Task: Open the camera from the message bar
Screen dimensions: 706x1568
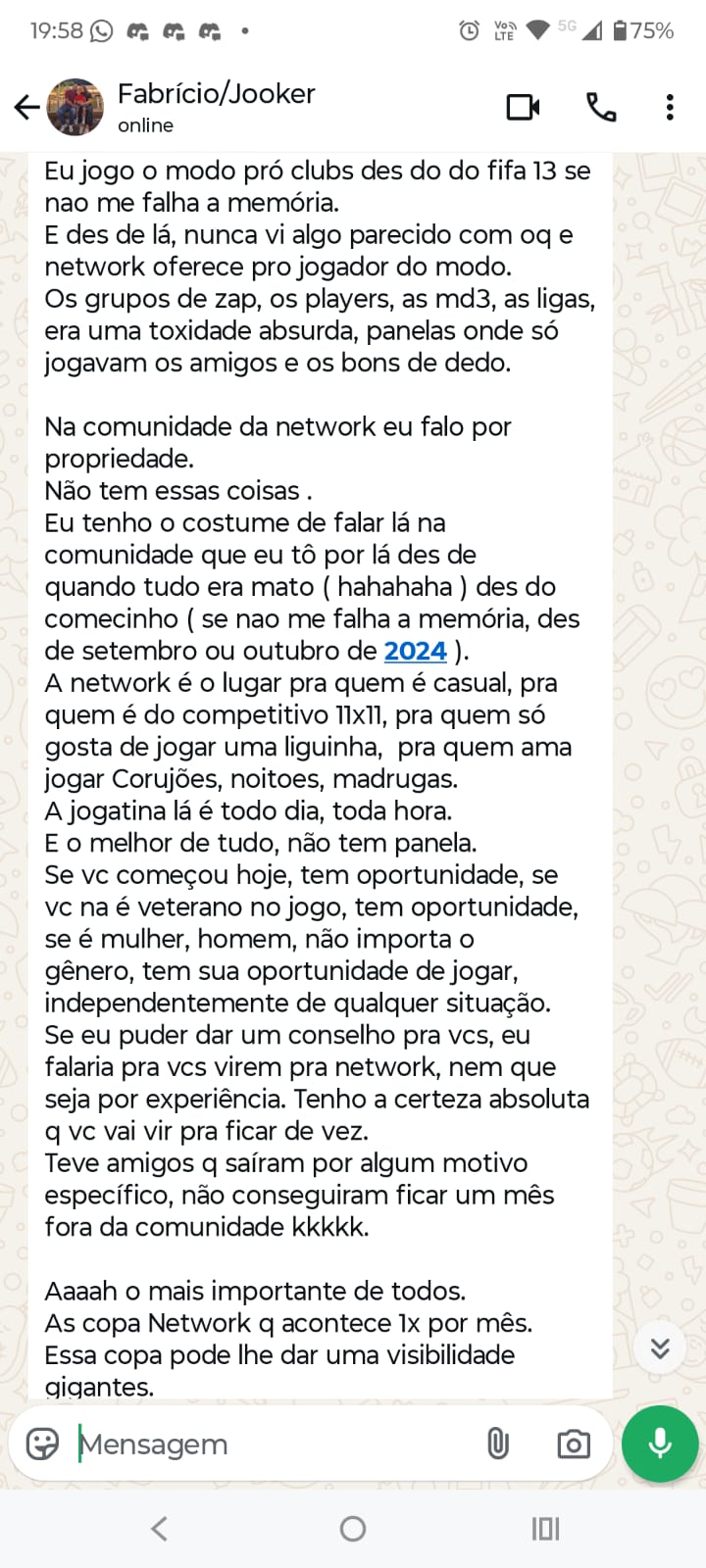Action: (x=574, y=1444)
